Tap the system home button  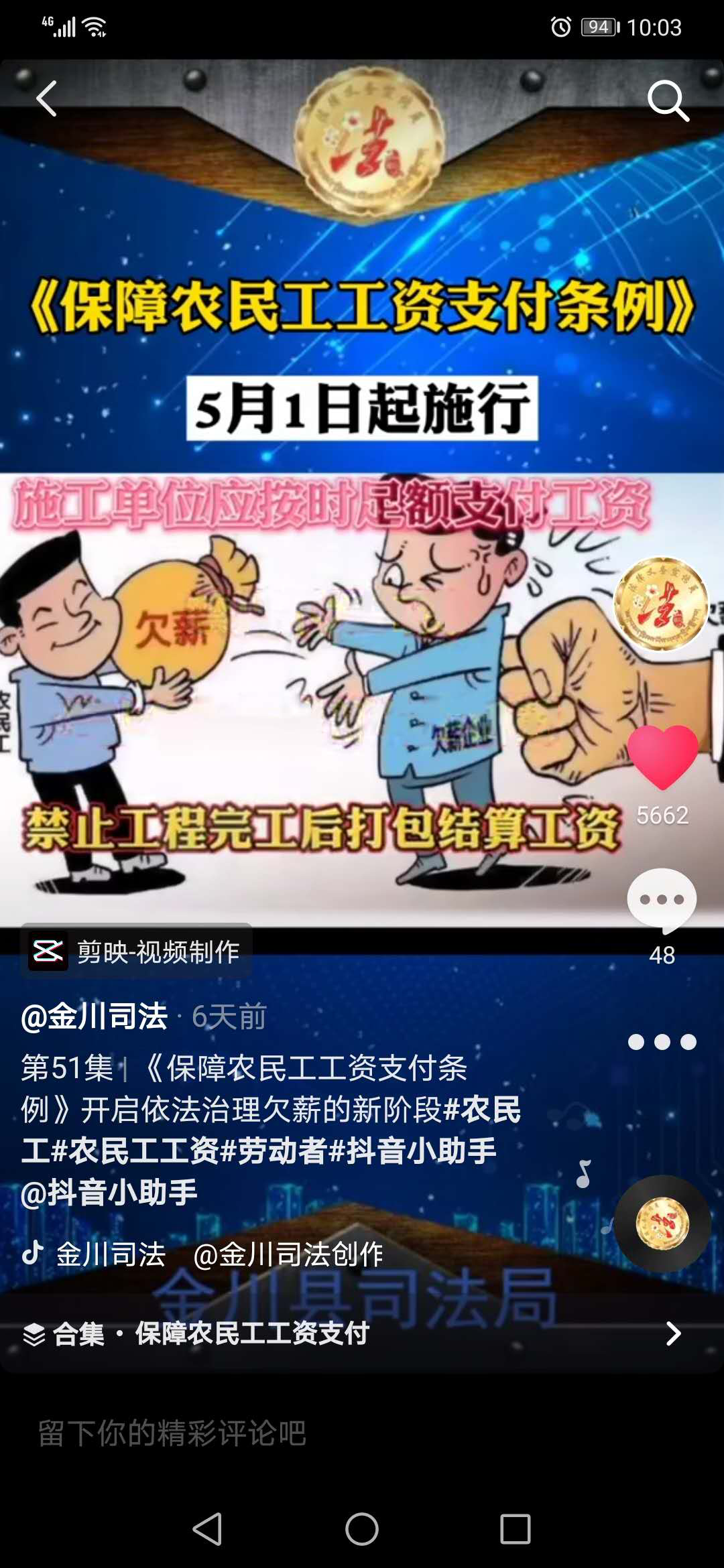pyautogui.click(x=362, y=1529)
